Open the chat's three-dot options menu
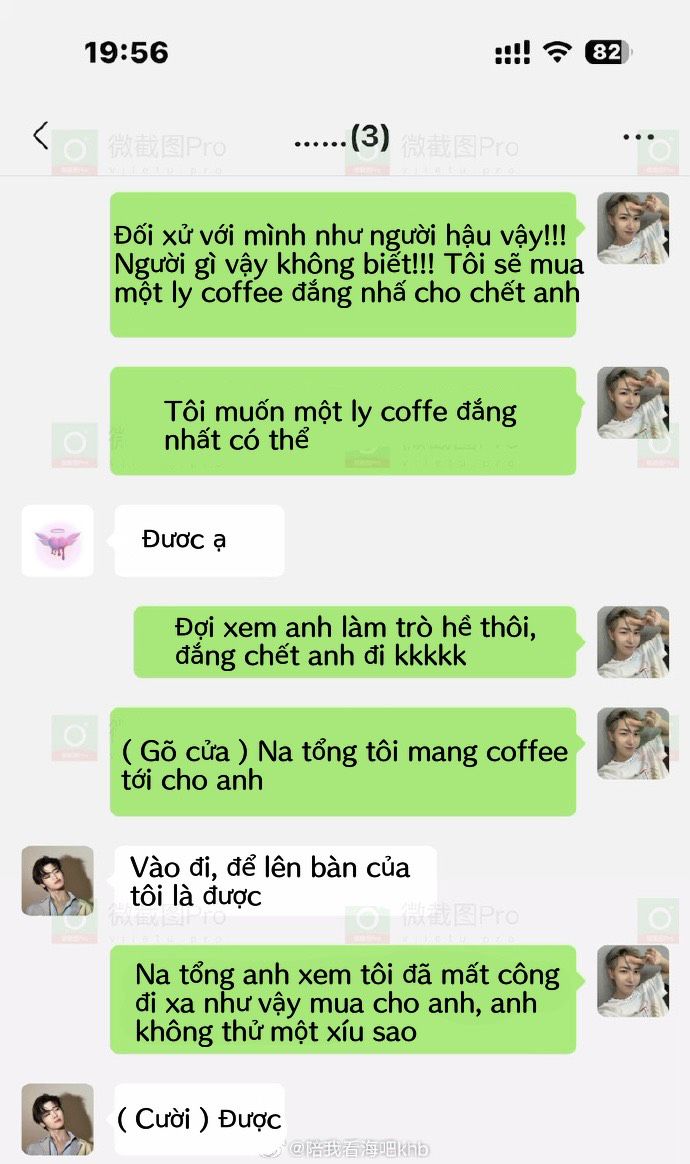 point(638,137)
